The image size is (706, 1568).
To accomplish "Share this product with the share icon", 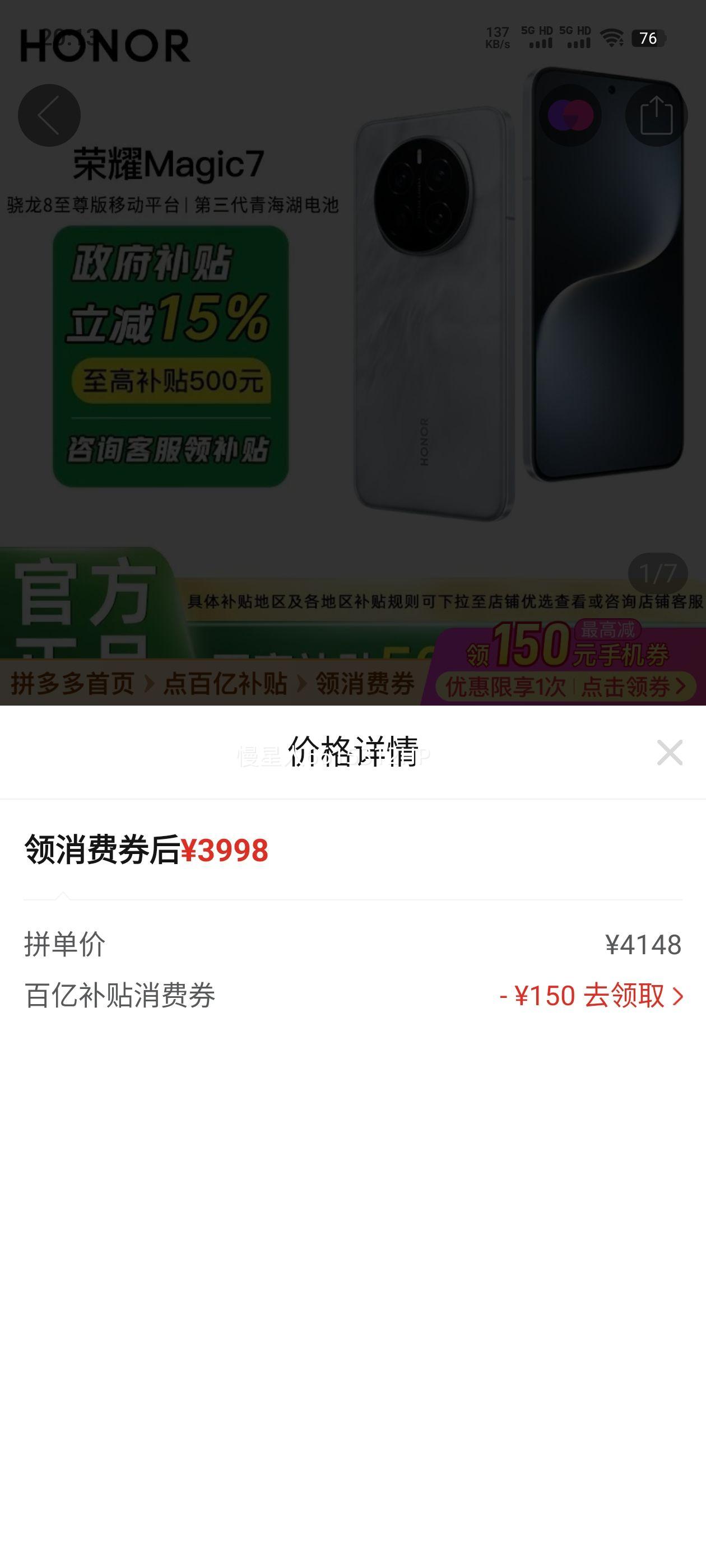I will 656,115.
